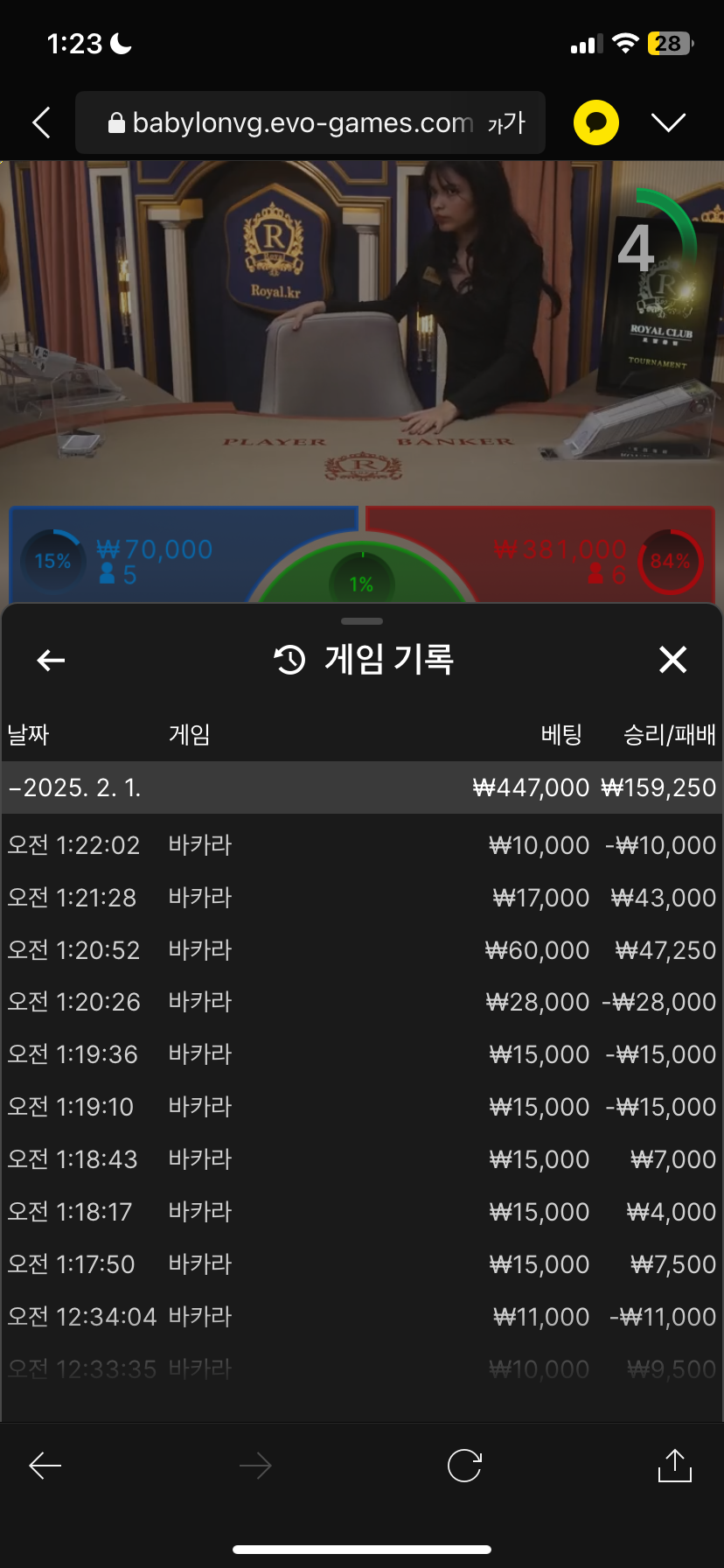Open the 오전 1:20:26 바카라 record

click(x=362, y=1002)
